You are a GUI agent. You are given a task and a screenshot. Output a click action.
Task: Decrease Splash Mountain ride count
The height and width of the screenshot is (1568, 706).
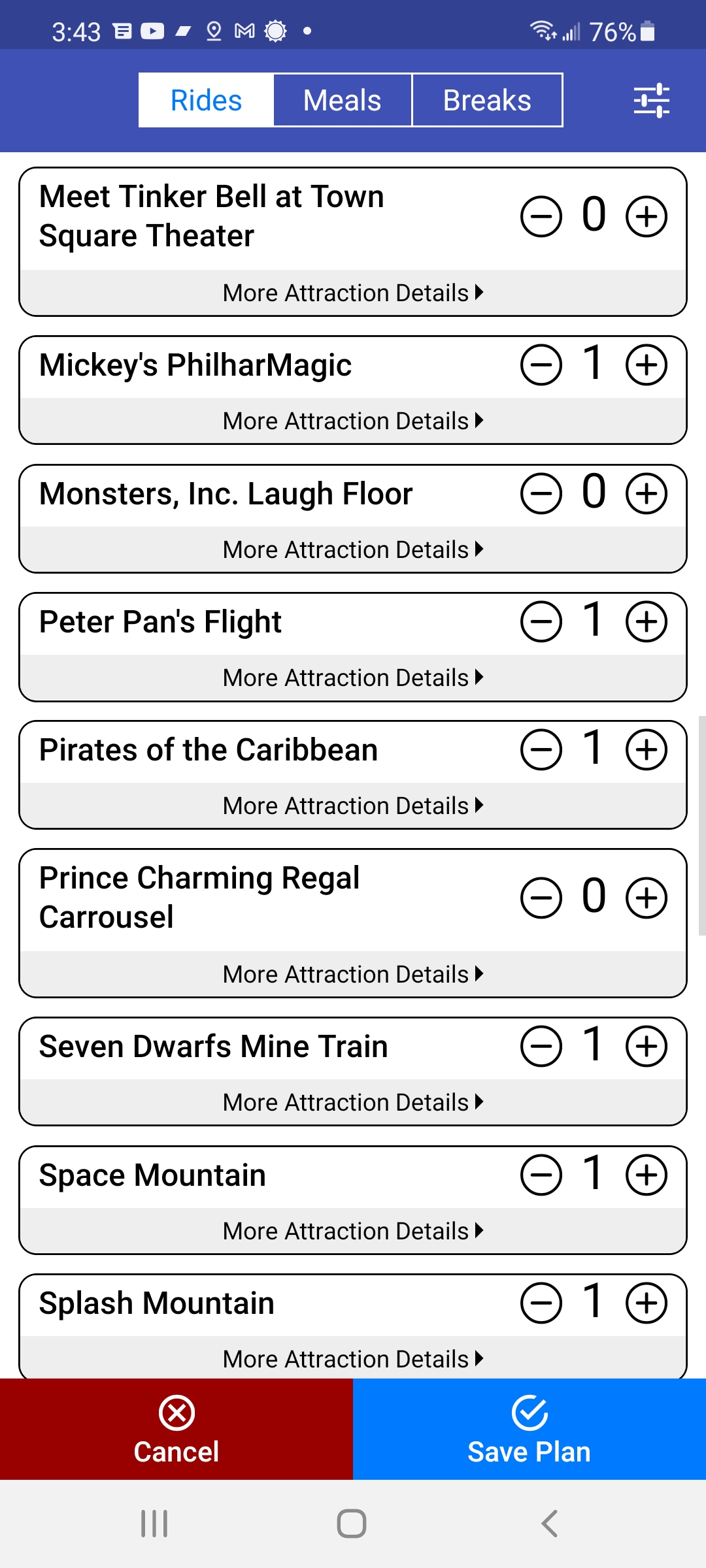[x=541, y=1303]
